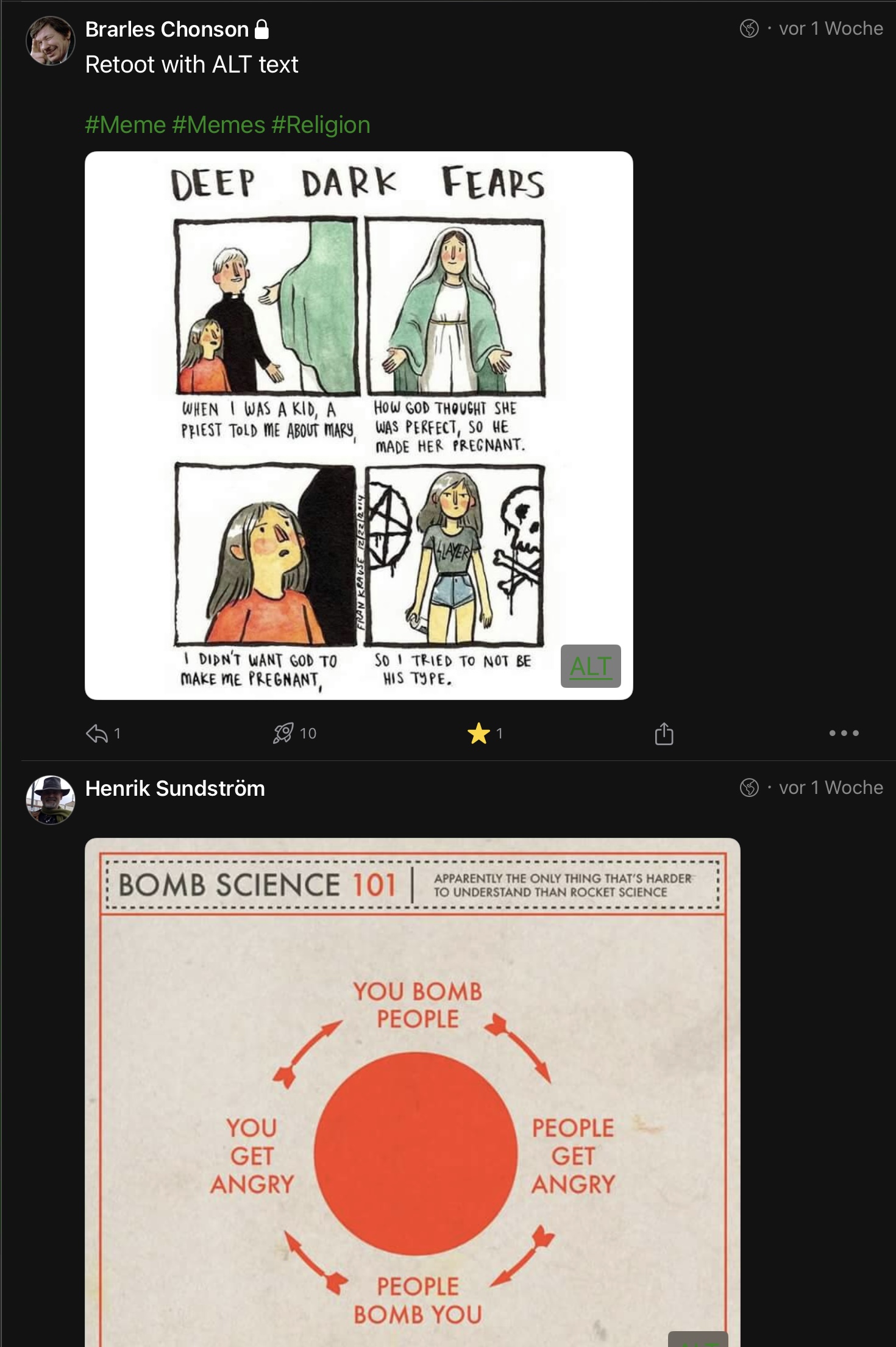
Task: Tap the star on Brarles Chonson's post
Action: pyautogui.click(x=478, y=733)
